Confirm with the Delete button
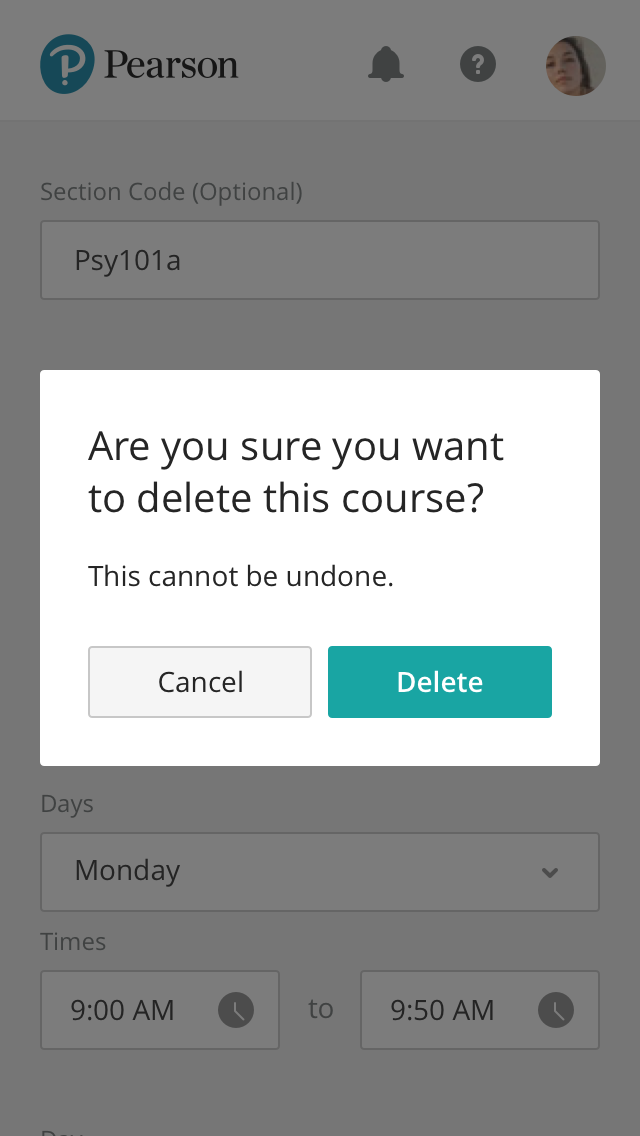 440,682
